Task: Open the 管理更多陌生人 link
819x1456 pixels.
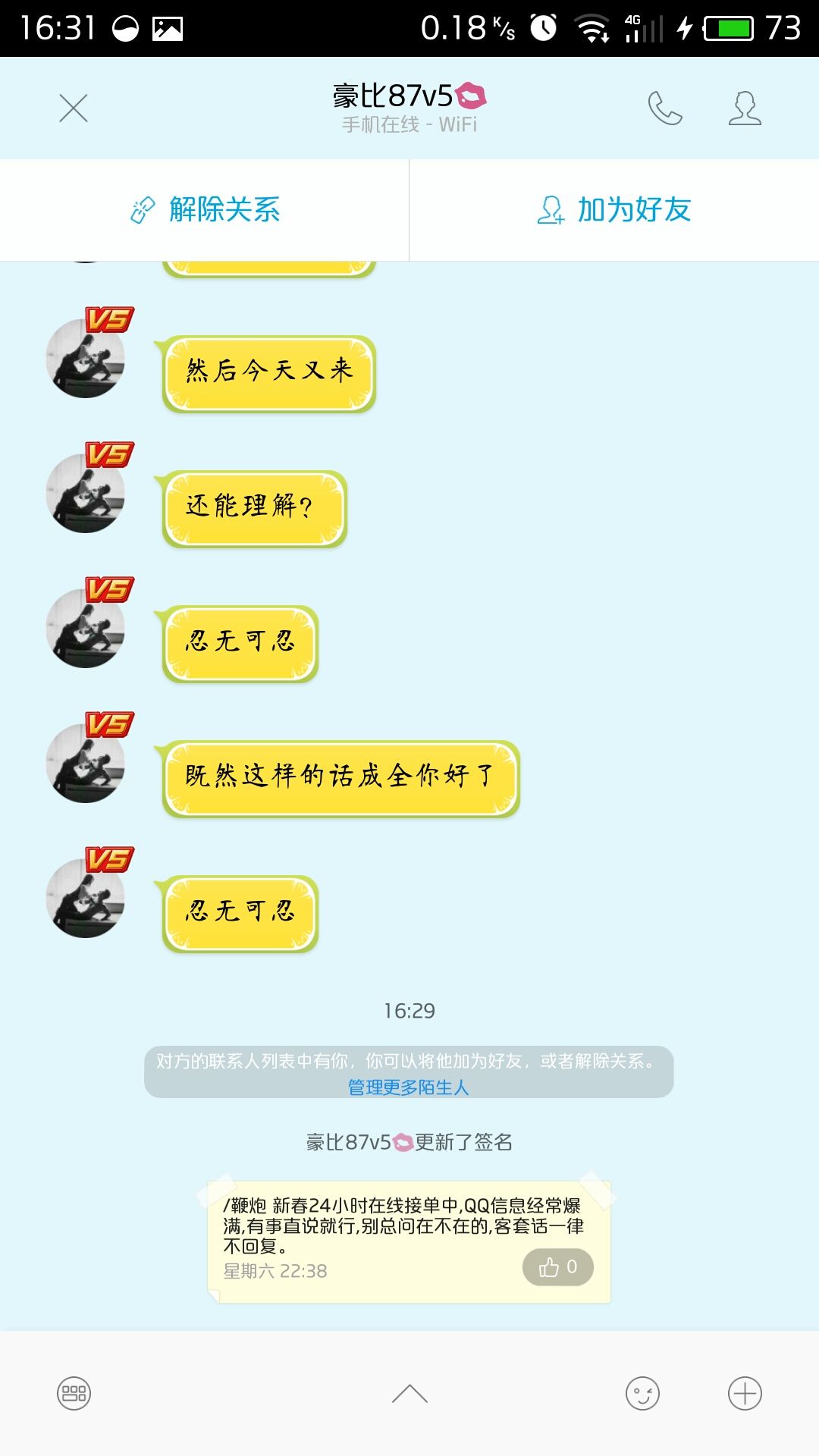Action: coord(408,1087)
